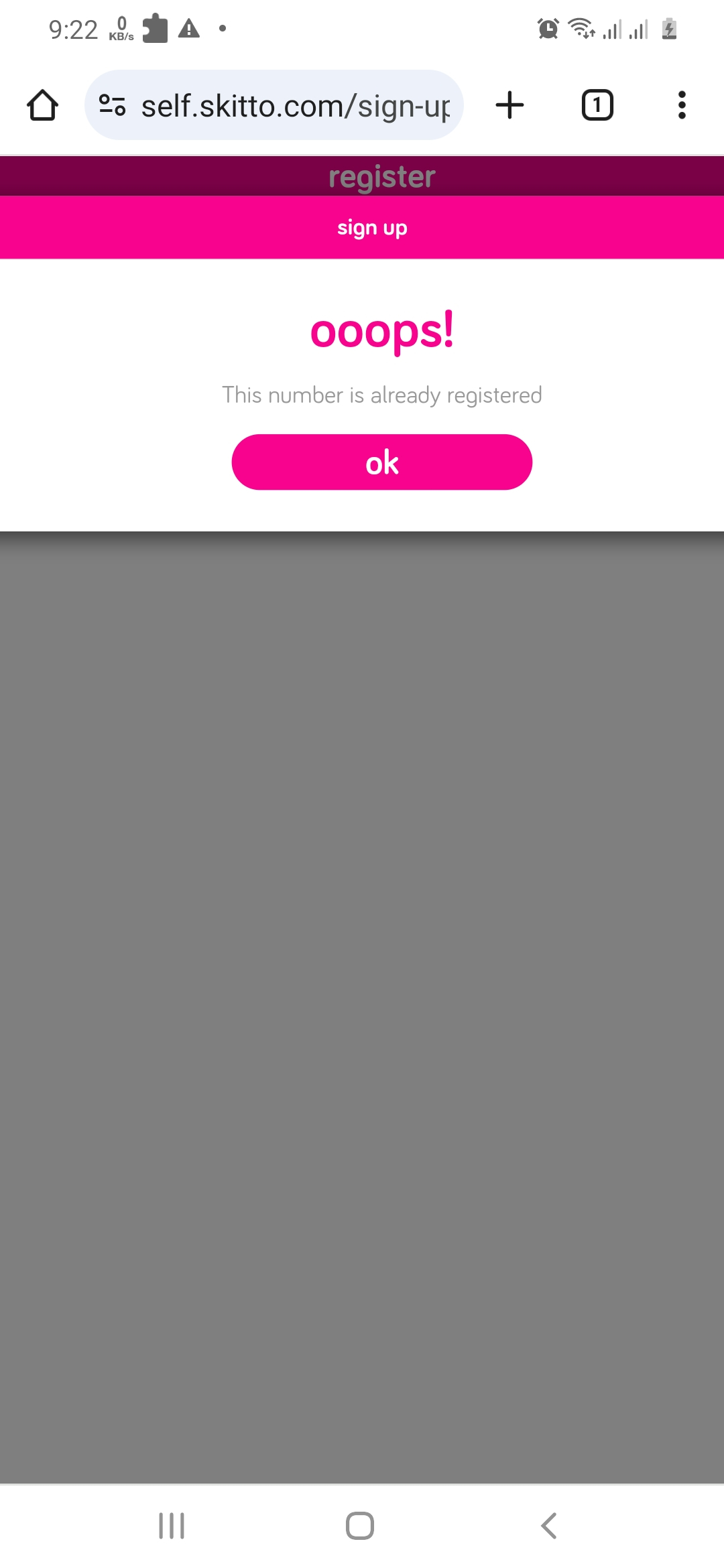Screen dimensions: 724x1568
Task: Open the browser overflow menu
Action: [682, 105]
